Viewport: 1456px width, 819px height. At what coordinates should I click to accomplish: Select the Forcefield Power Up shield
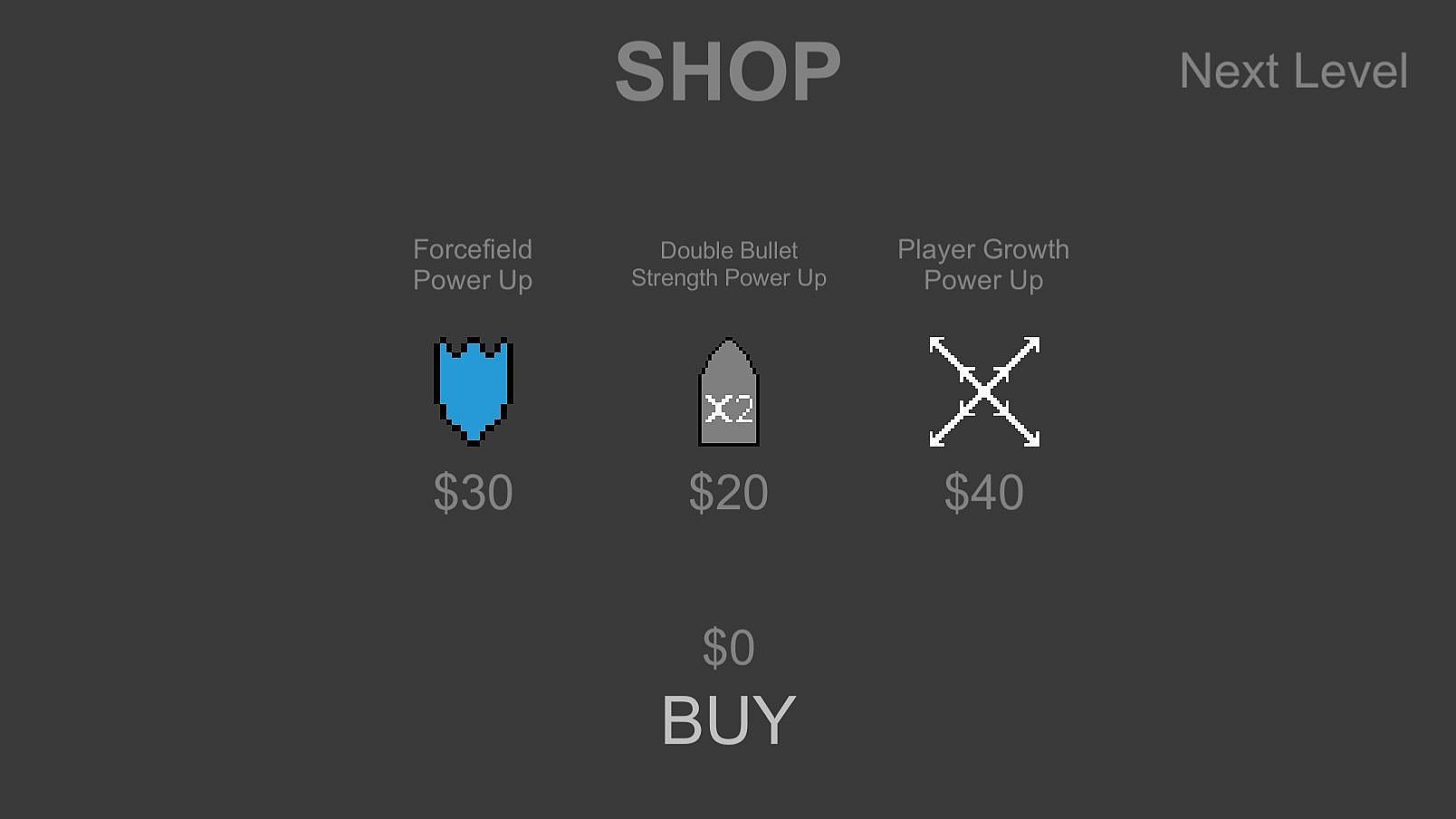[x=473, y=390]
